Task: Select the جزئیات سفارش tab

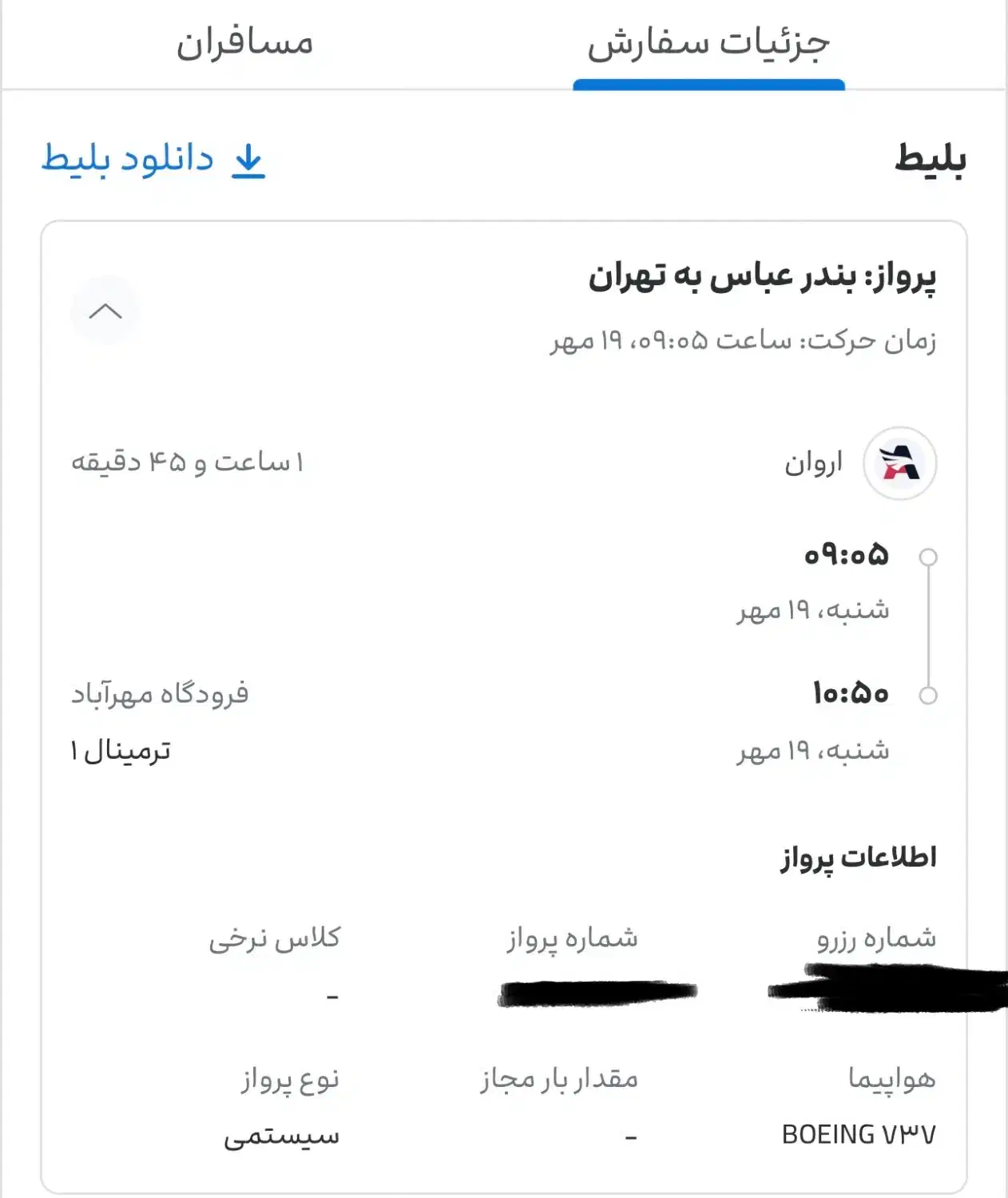Action: coord(708,44)
